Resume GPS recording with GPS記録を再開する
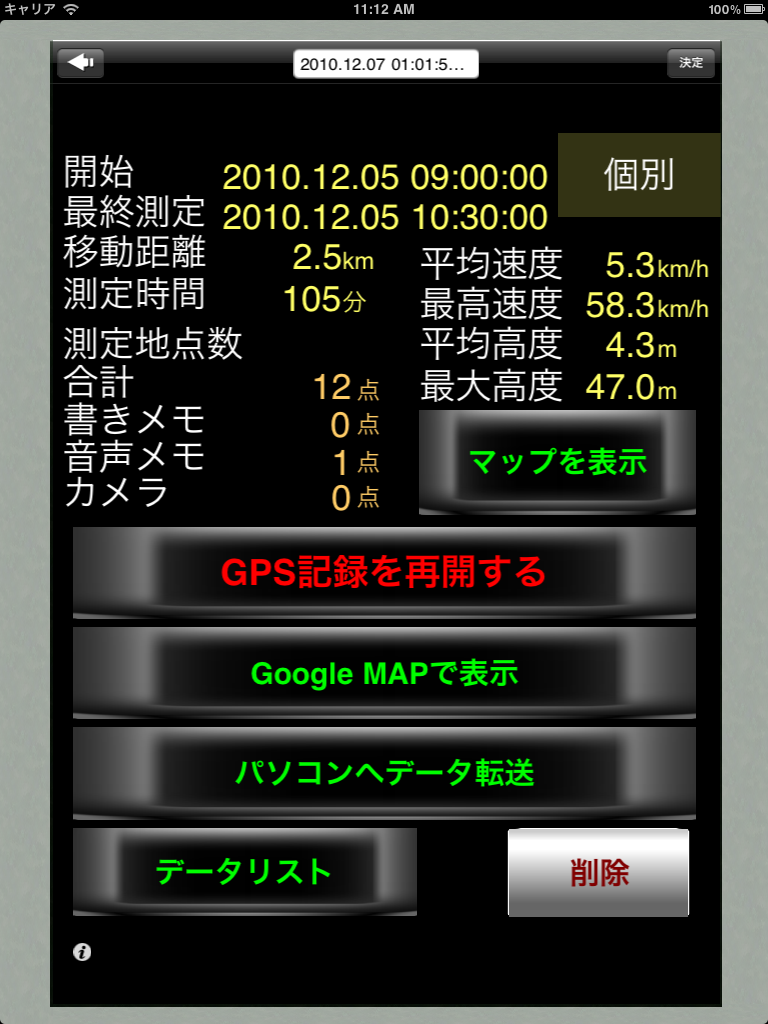 [x=384, y=573]
